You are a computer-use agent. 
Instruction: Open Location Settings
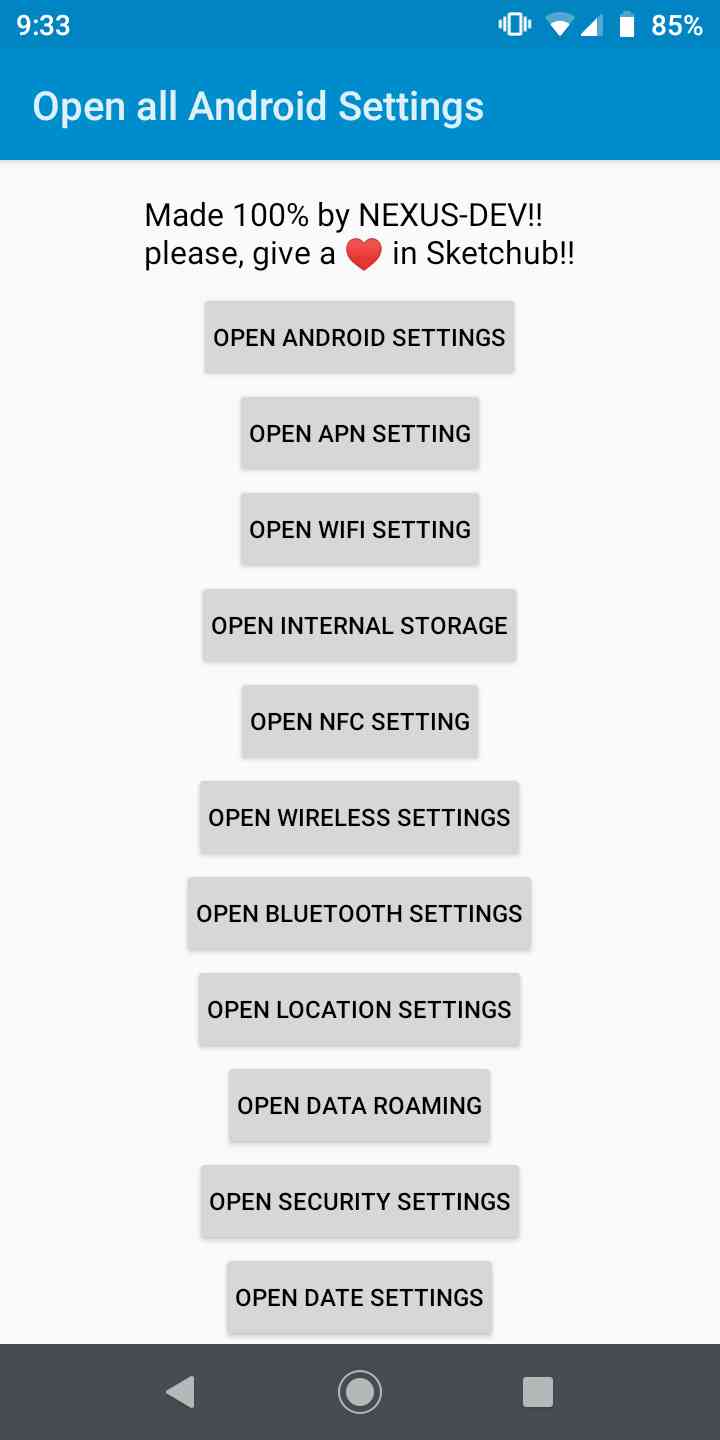[x=359, y=1009]
